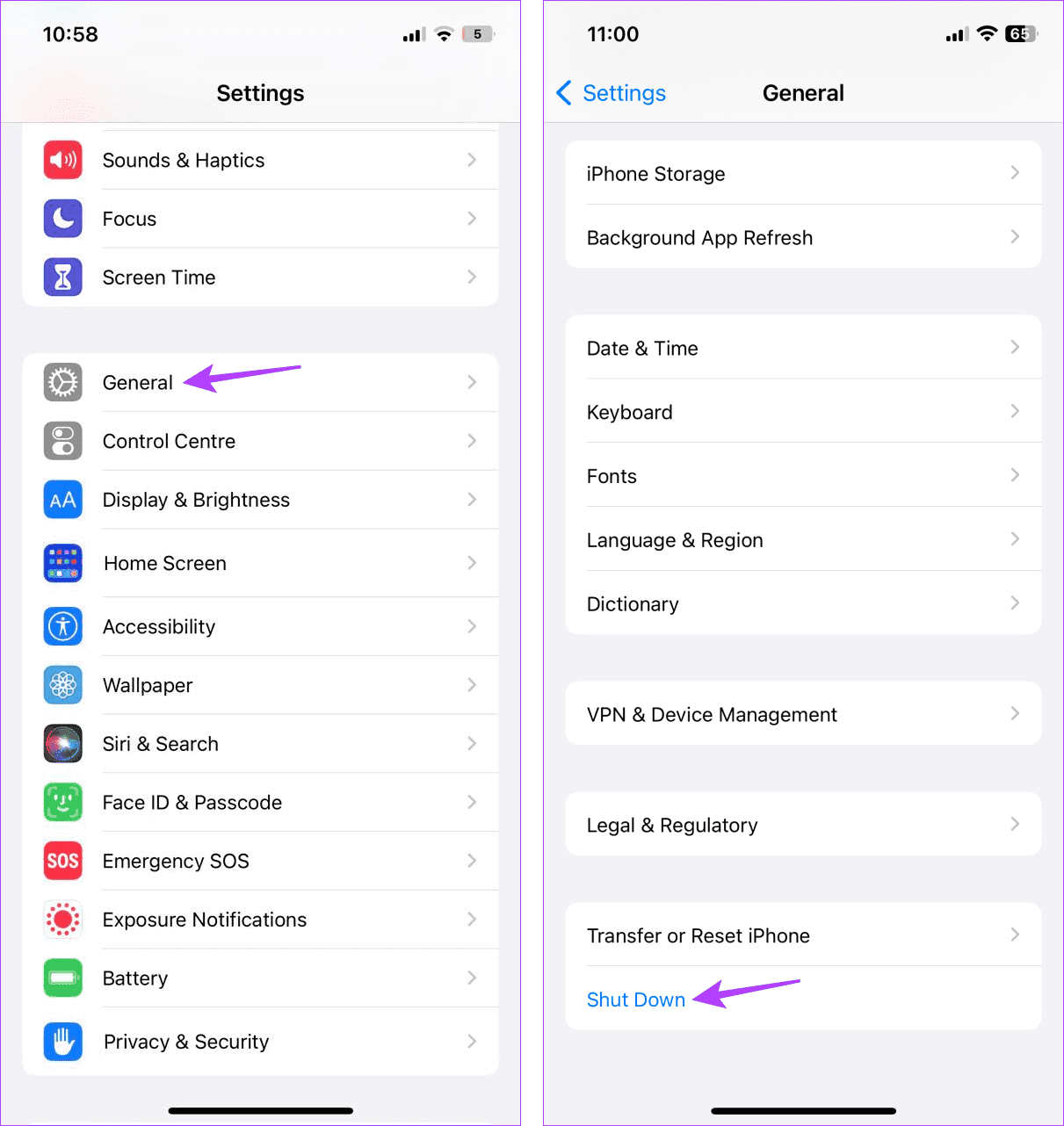Open Focus settings
1064x1126 pixels.
[129, 220]
